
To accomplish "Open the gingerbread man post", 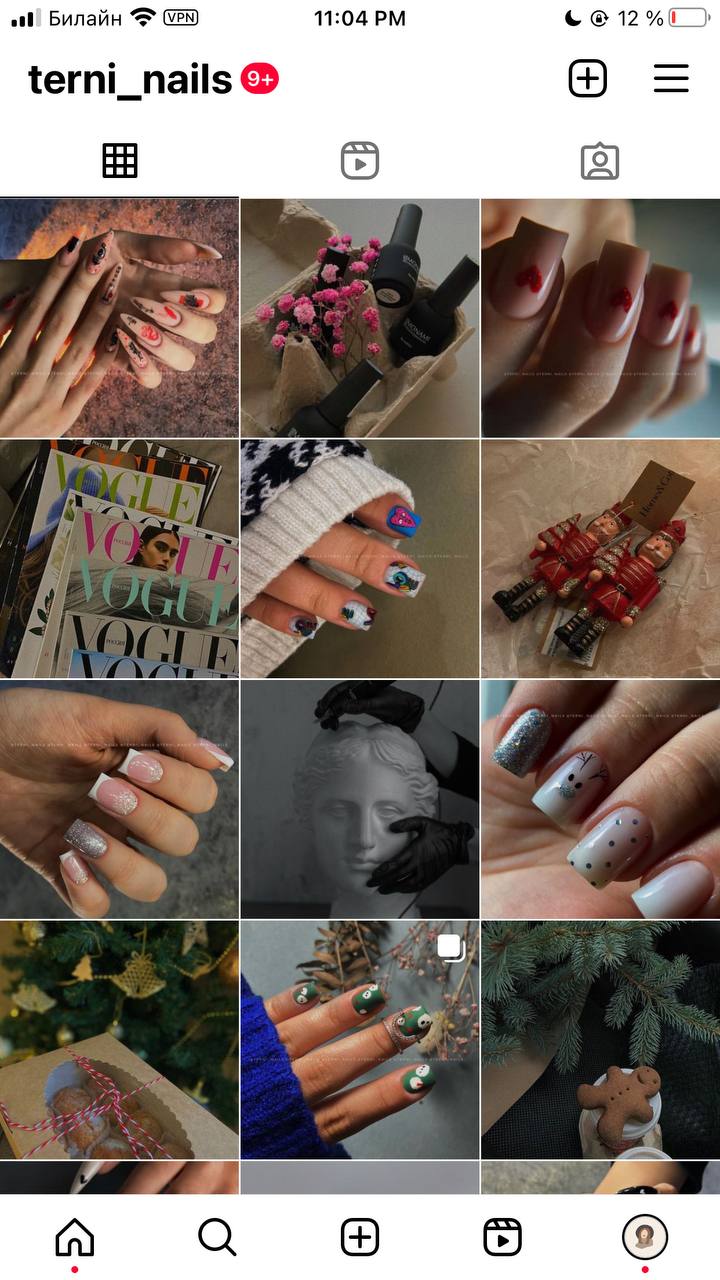I will (600, 1040).
